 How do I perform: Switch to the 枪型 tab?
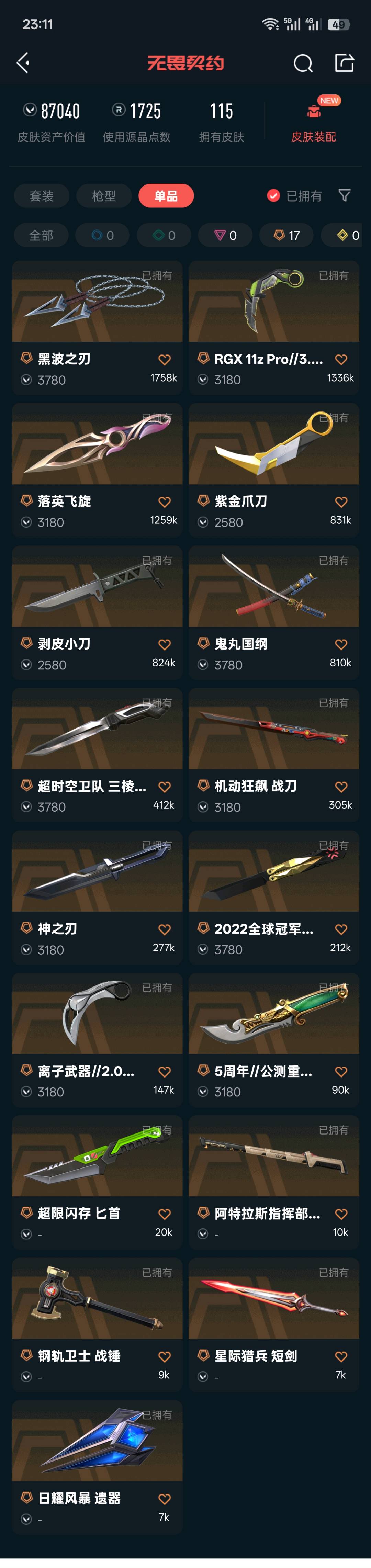pos(103,196)
